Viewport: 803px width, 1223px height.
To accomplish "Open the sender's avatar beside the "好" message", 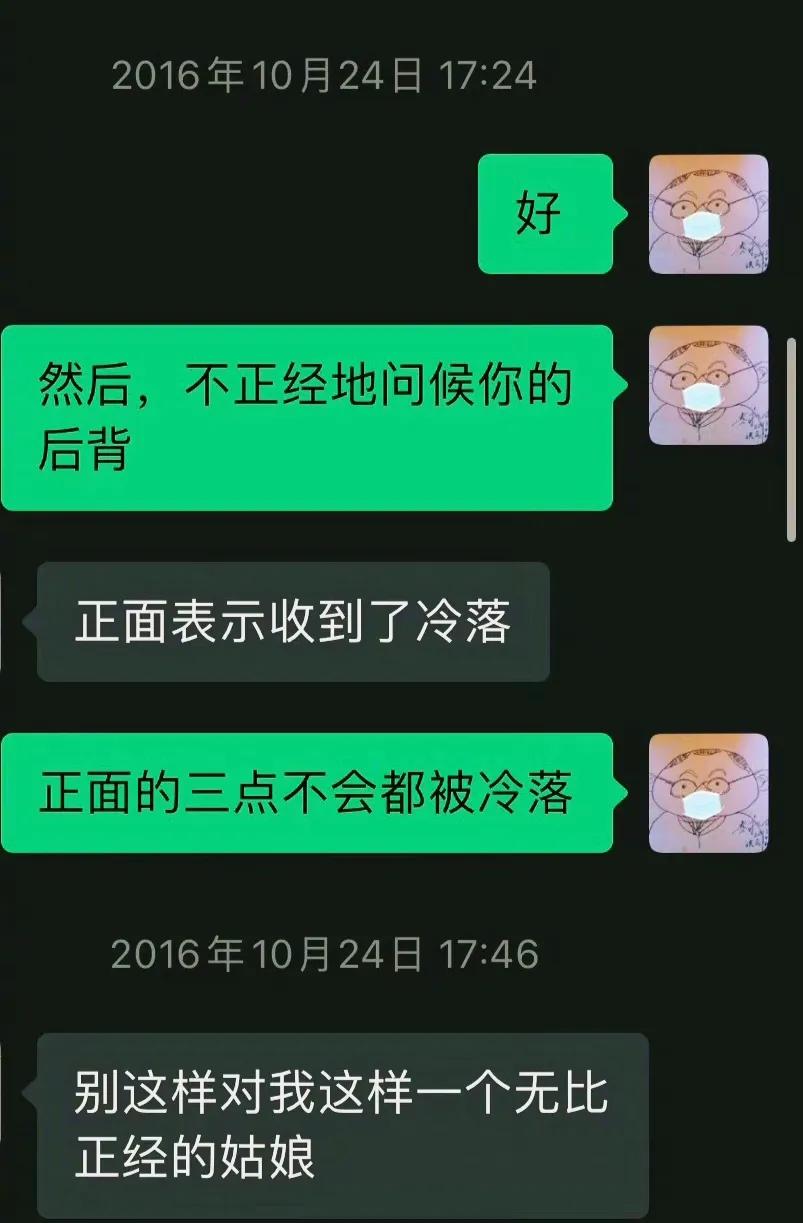I will (x=708, y=214).
